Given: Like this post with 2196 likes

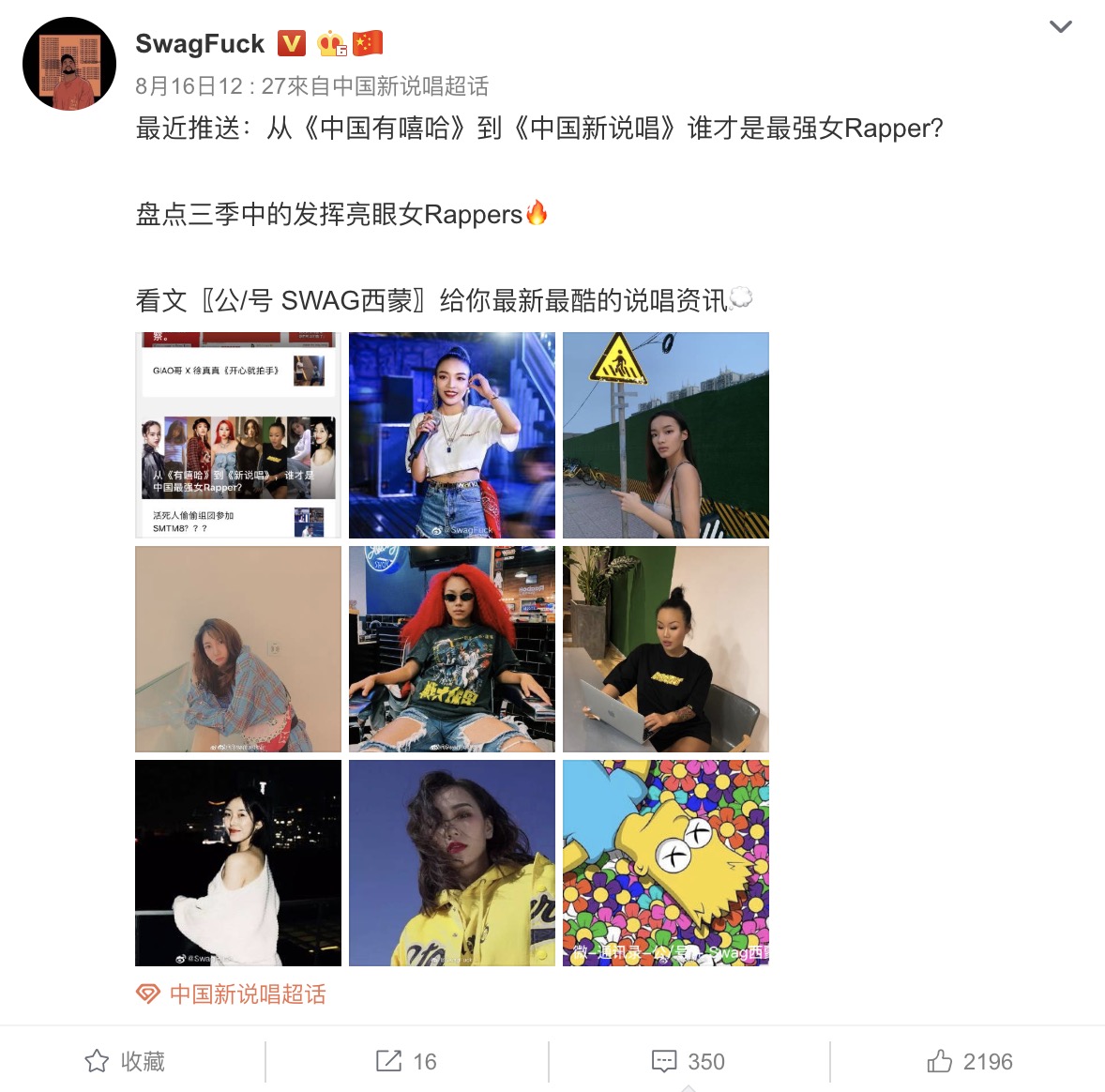Looking at the screenshot, I should [970, 1061].
